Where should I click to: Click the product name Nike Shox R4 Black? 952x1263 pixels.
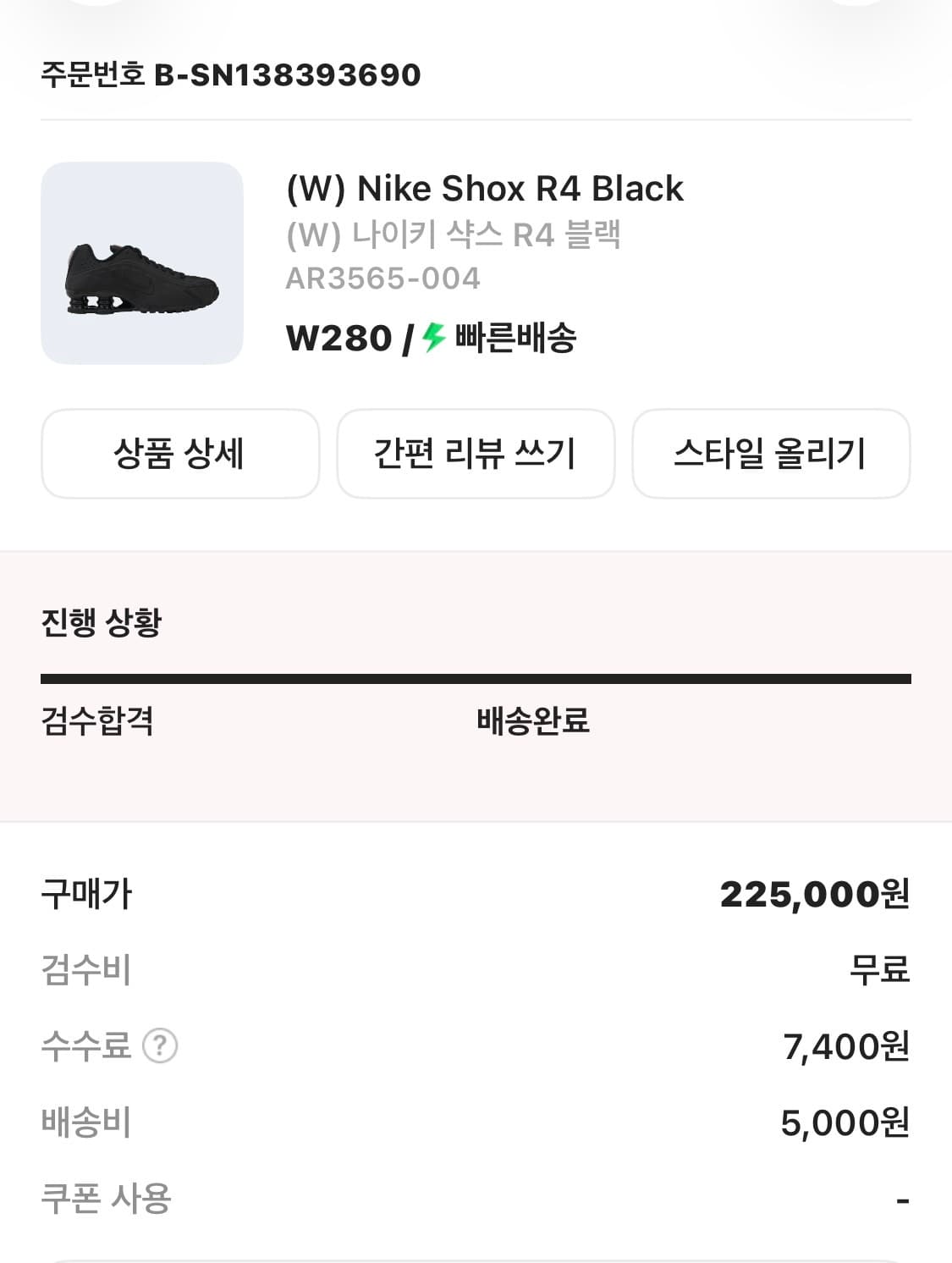click(x=485, y=189)
